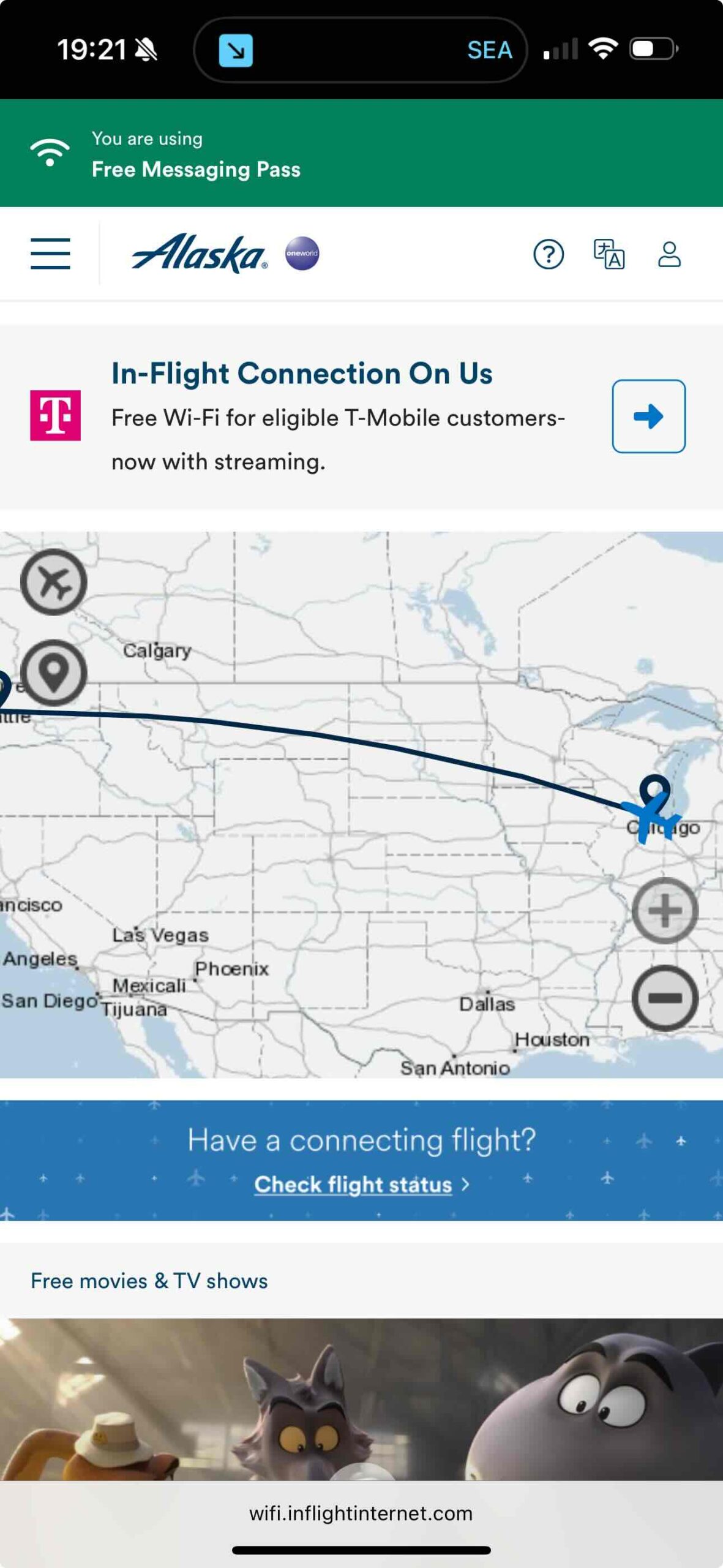Viewport: 723px width, 1568px height.
Task: Tap the T-Mobile offer arrow button
Action: click(x=648, y=417)
